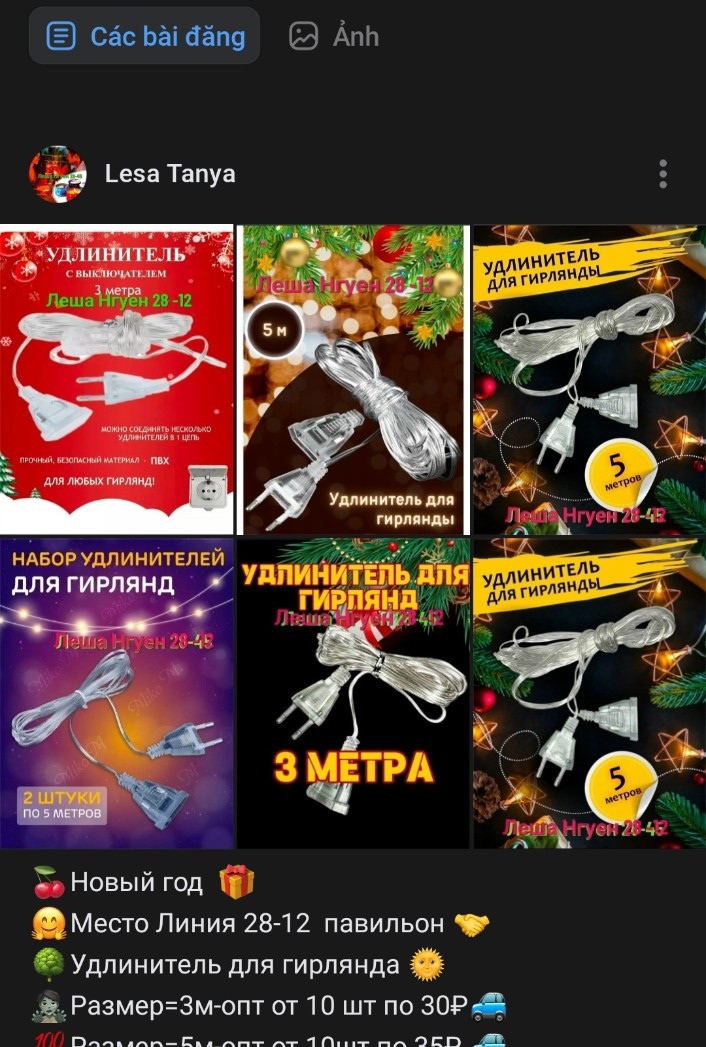Open the bottom-right yellow banner 5 метров photo
The width and height of the screenshot is (706, 1047).
click(x=589, y=693)
